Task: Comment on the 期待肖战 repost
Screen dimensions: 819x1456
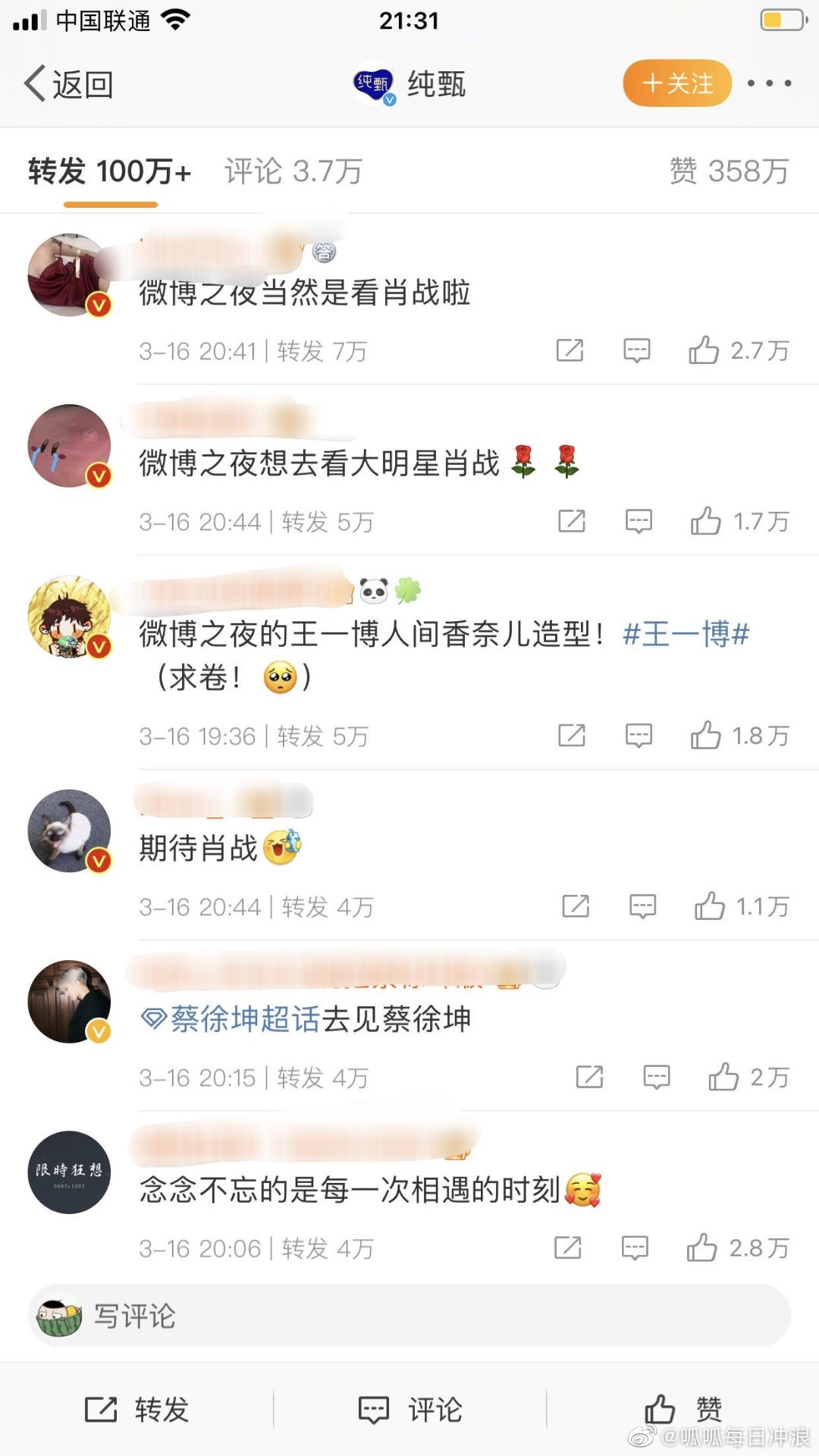Action: tap(642, 906)
